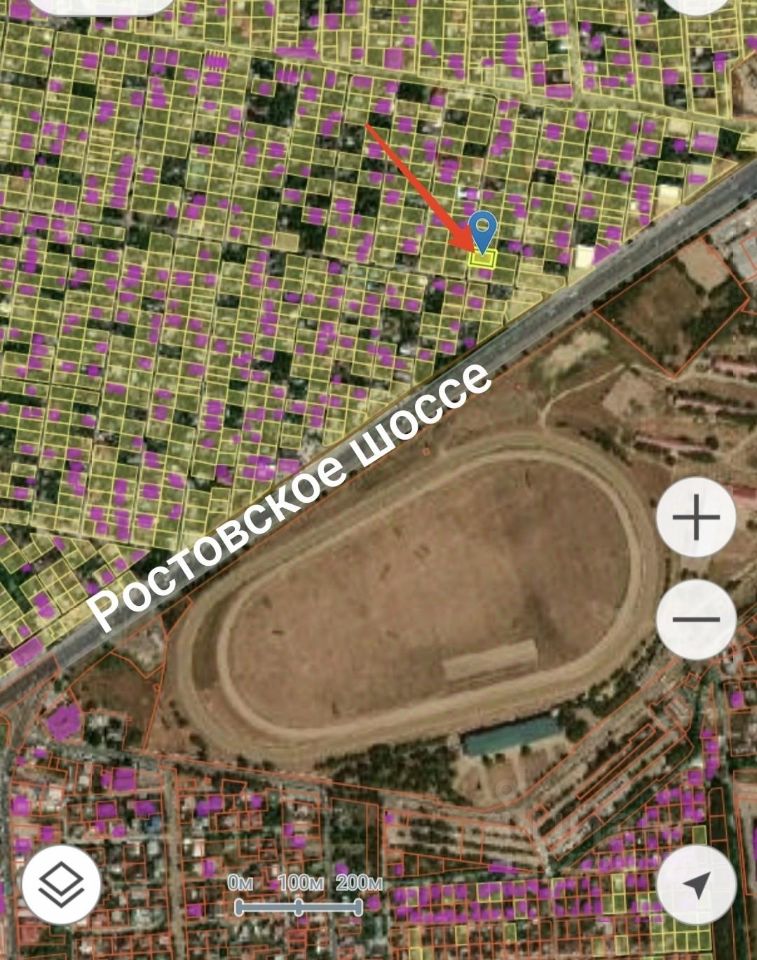757x960 pixels.
Task: Zoom out of the map
Action: [x=696, y=619]
